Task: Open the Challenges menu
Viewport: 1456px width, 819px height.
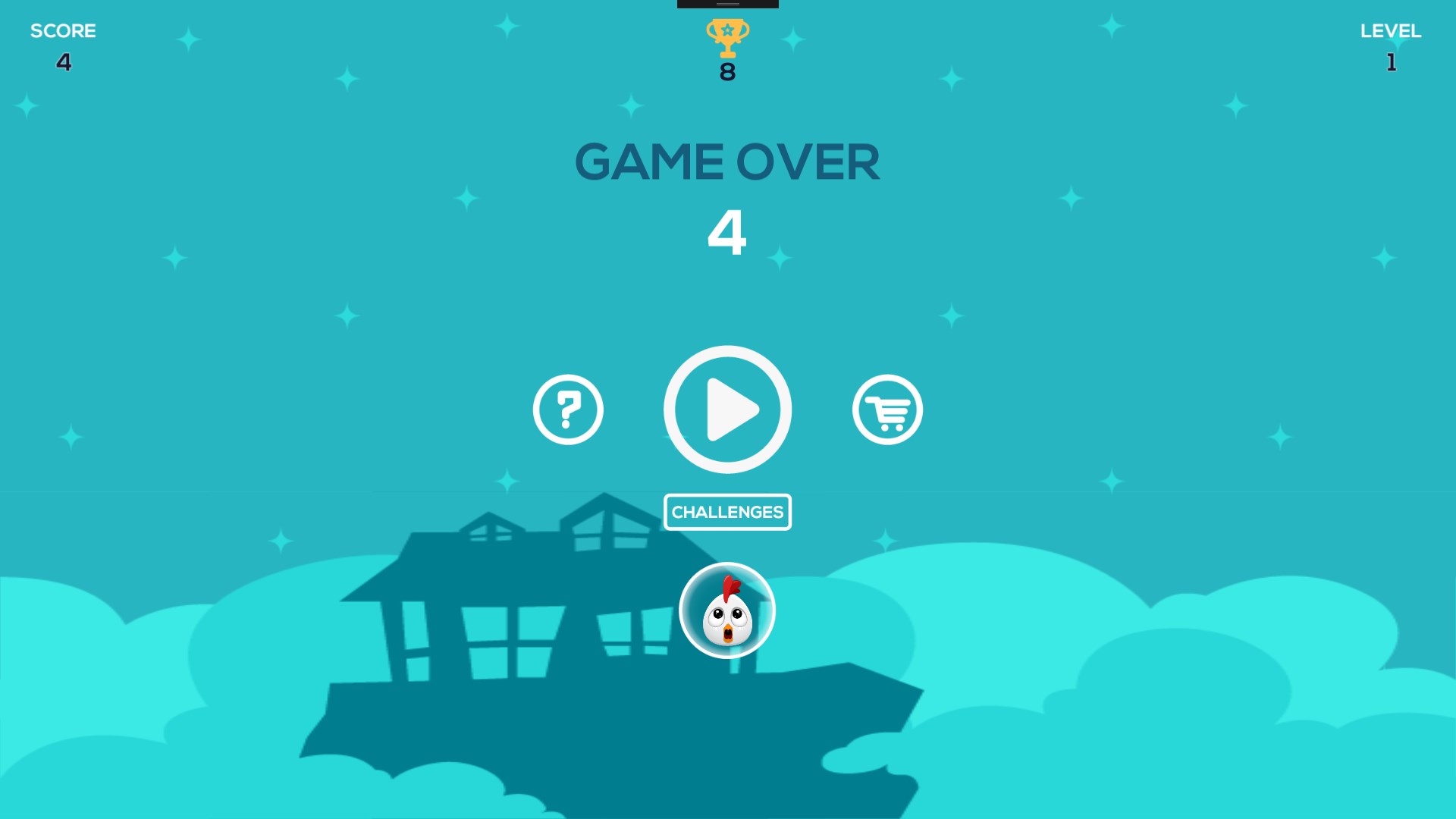Action: coord(727,512)
